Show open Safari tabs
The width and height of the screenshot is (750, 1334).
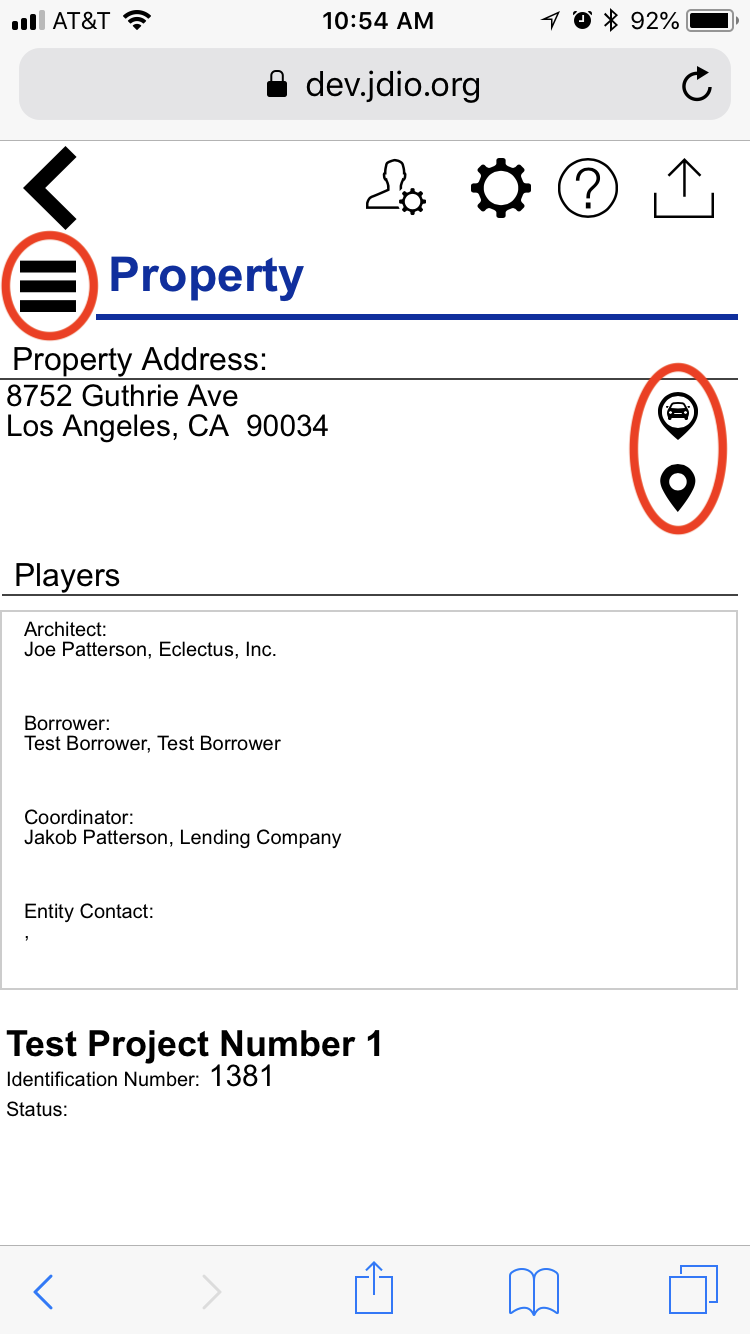click(693, 1290)
